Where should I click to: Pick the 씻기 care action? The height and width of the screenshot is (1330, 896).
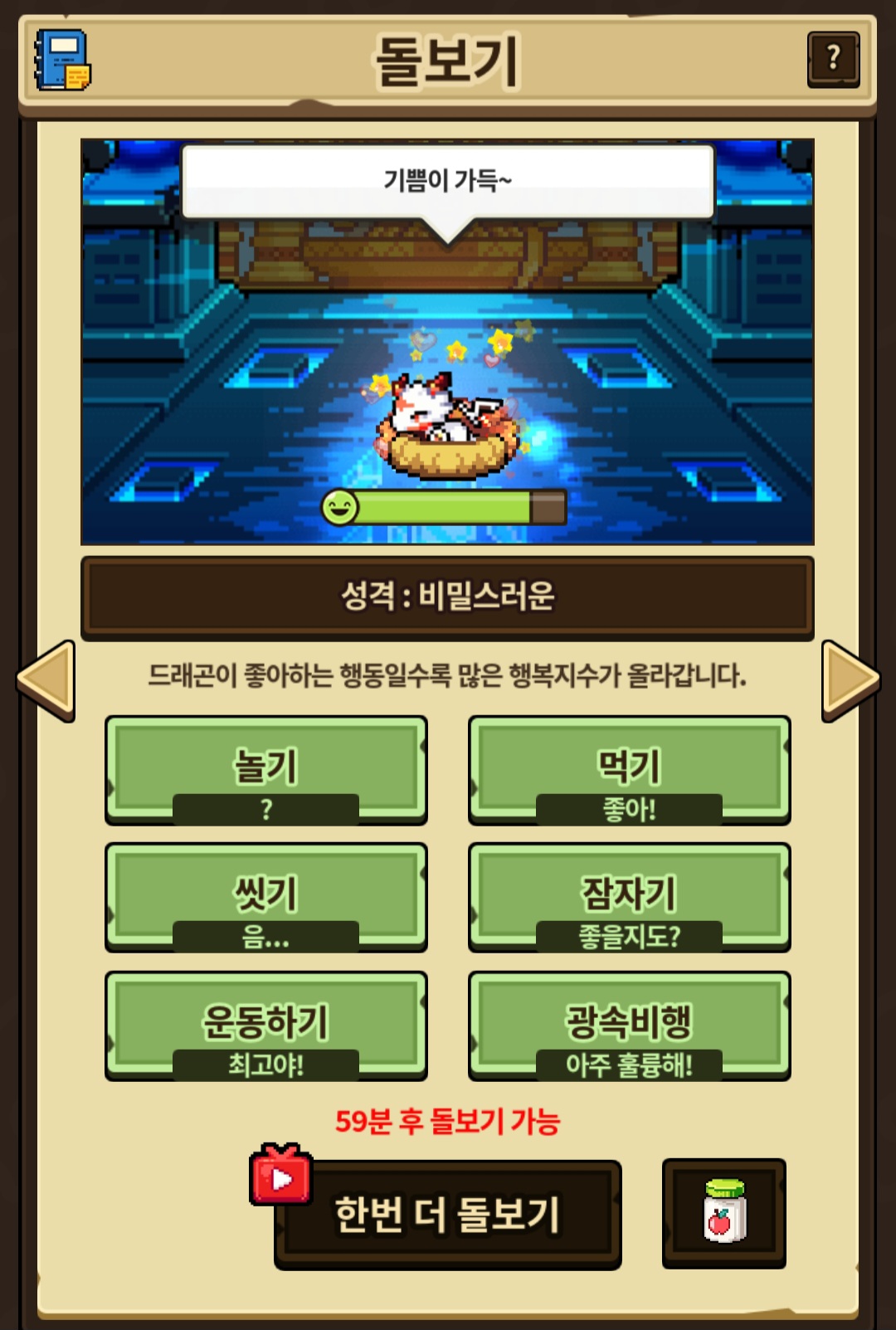pyautogui.click(x=265, y=895)
